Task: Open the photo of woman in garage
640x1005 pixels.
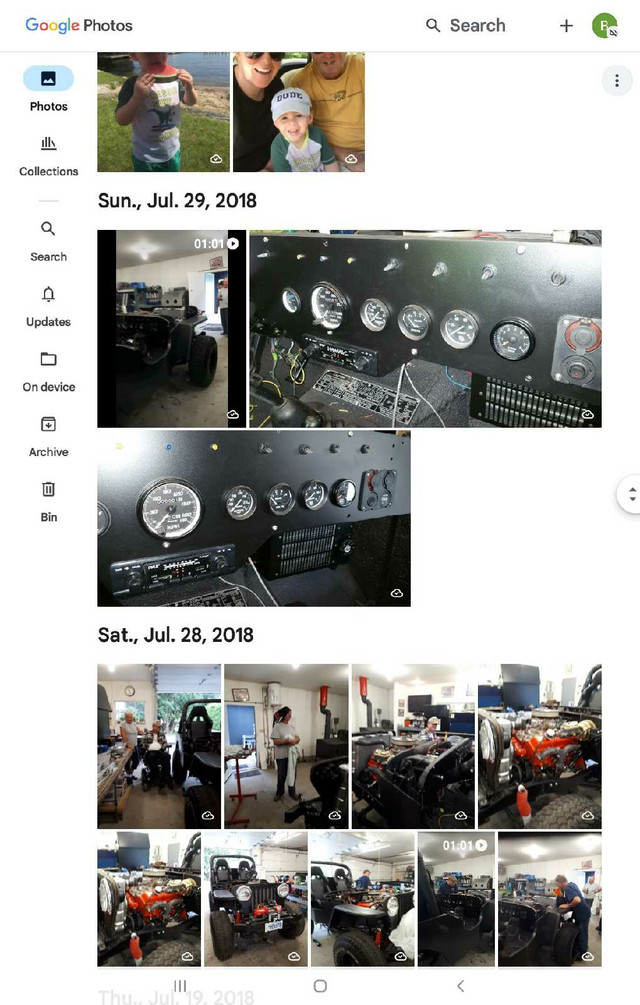Action: coord(286,745)
